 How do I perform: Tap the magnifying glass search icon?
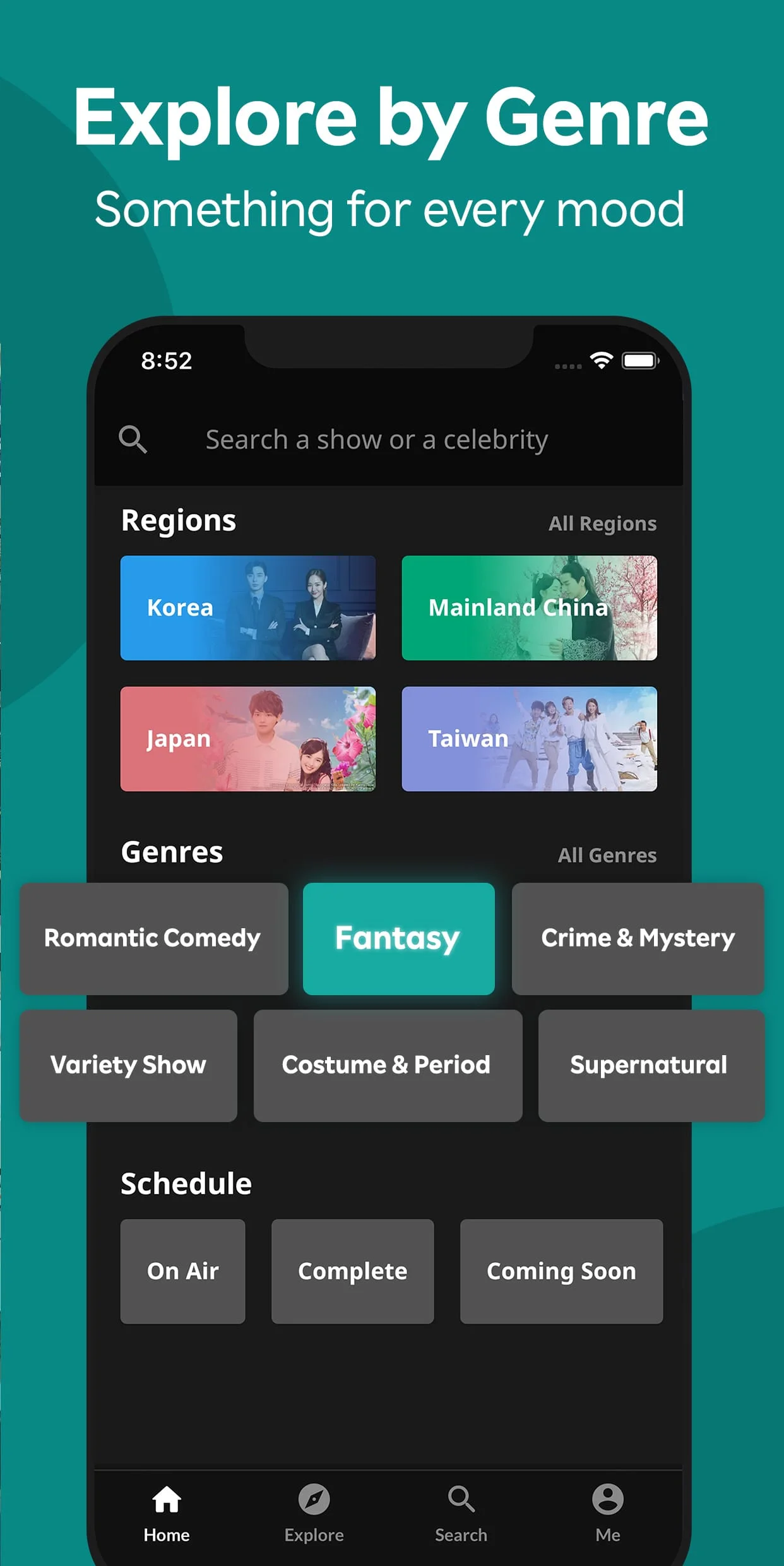(133, 439)
